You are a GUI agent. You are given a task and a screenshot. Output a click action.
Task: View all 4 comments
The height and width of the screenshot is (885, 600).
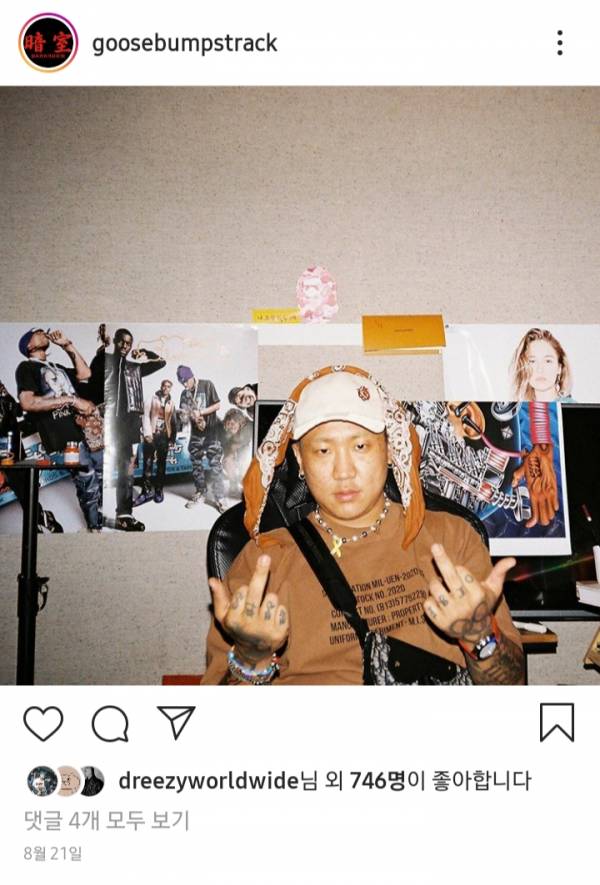pyautogui.click(x=106, y=821)
